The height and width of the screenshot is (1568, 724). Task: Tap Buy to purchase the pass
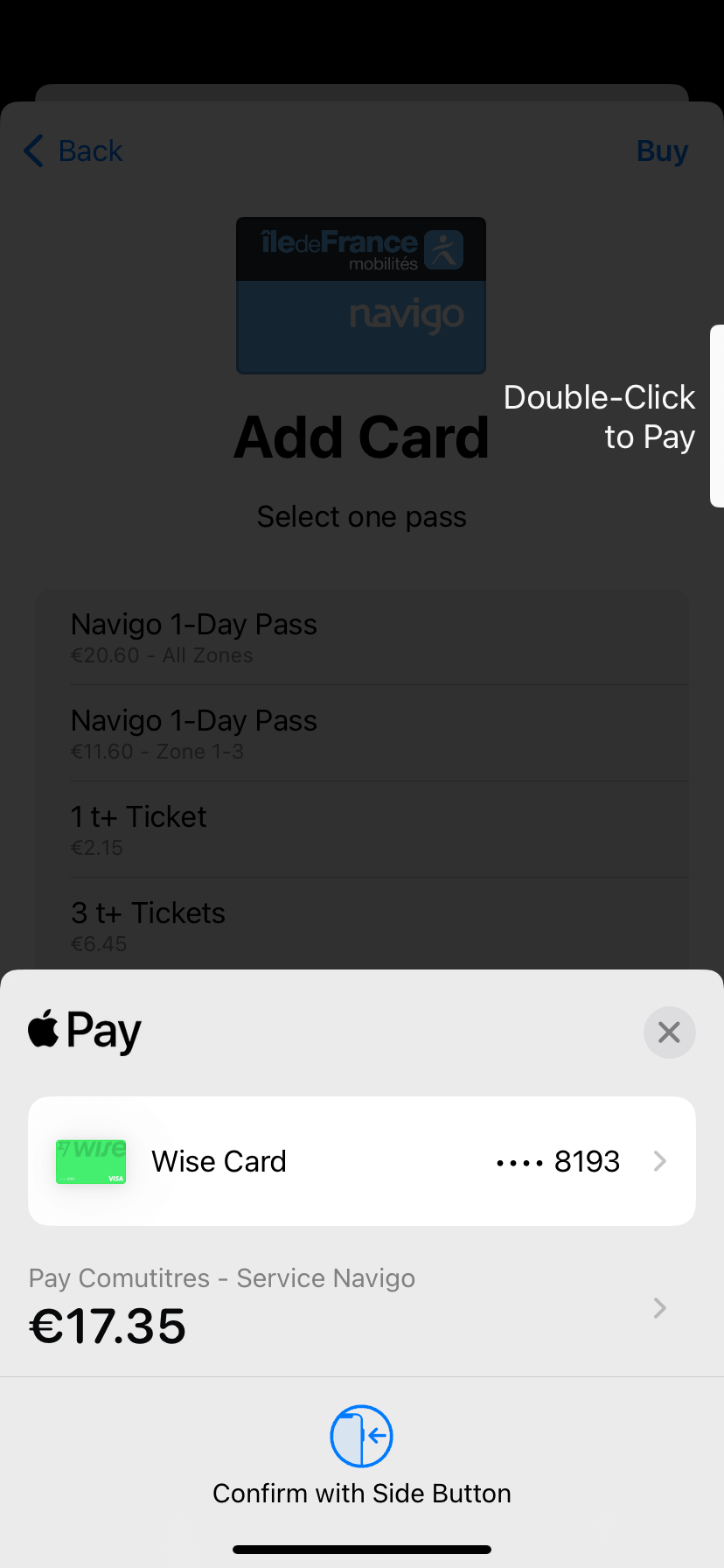tap(662, 150)
